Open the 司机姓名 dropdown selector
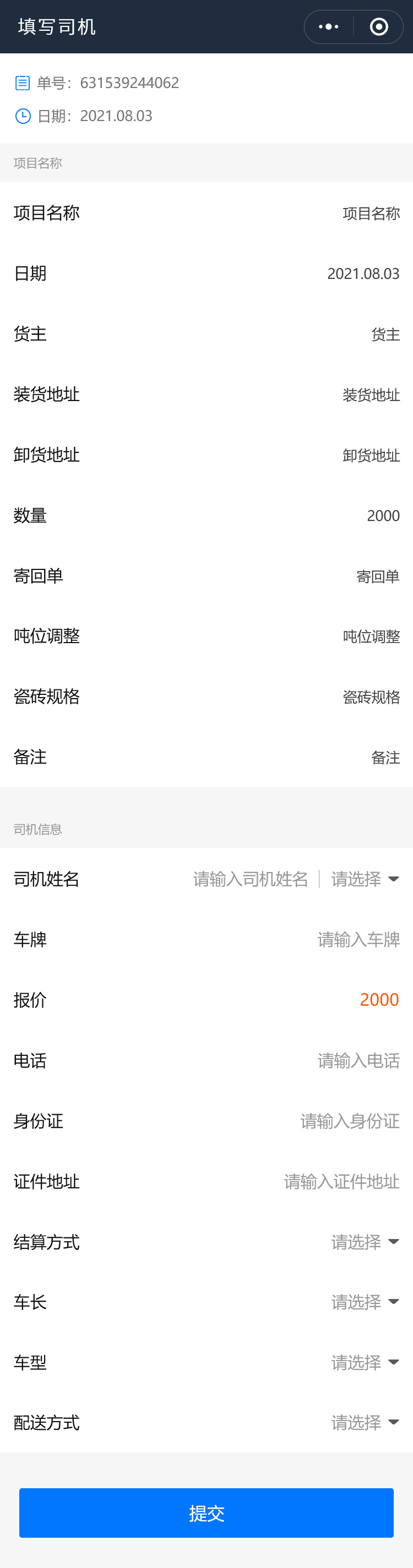The width and height of the screenshot is (413, 1568). pyautogui.click(x=365, y=879)
